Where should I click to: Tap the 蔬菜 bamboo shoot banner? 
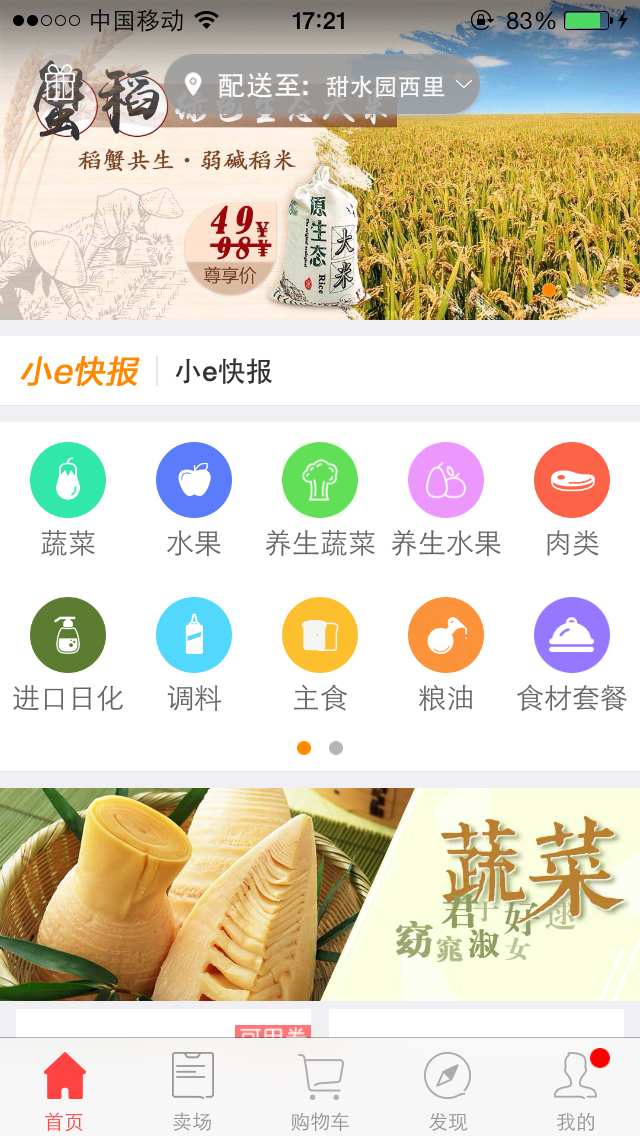[320, 894]
